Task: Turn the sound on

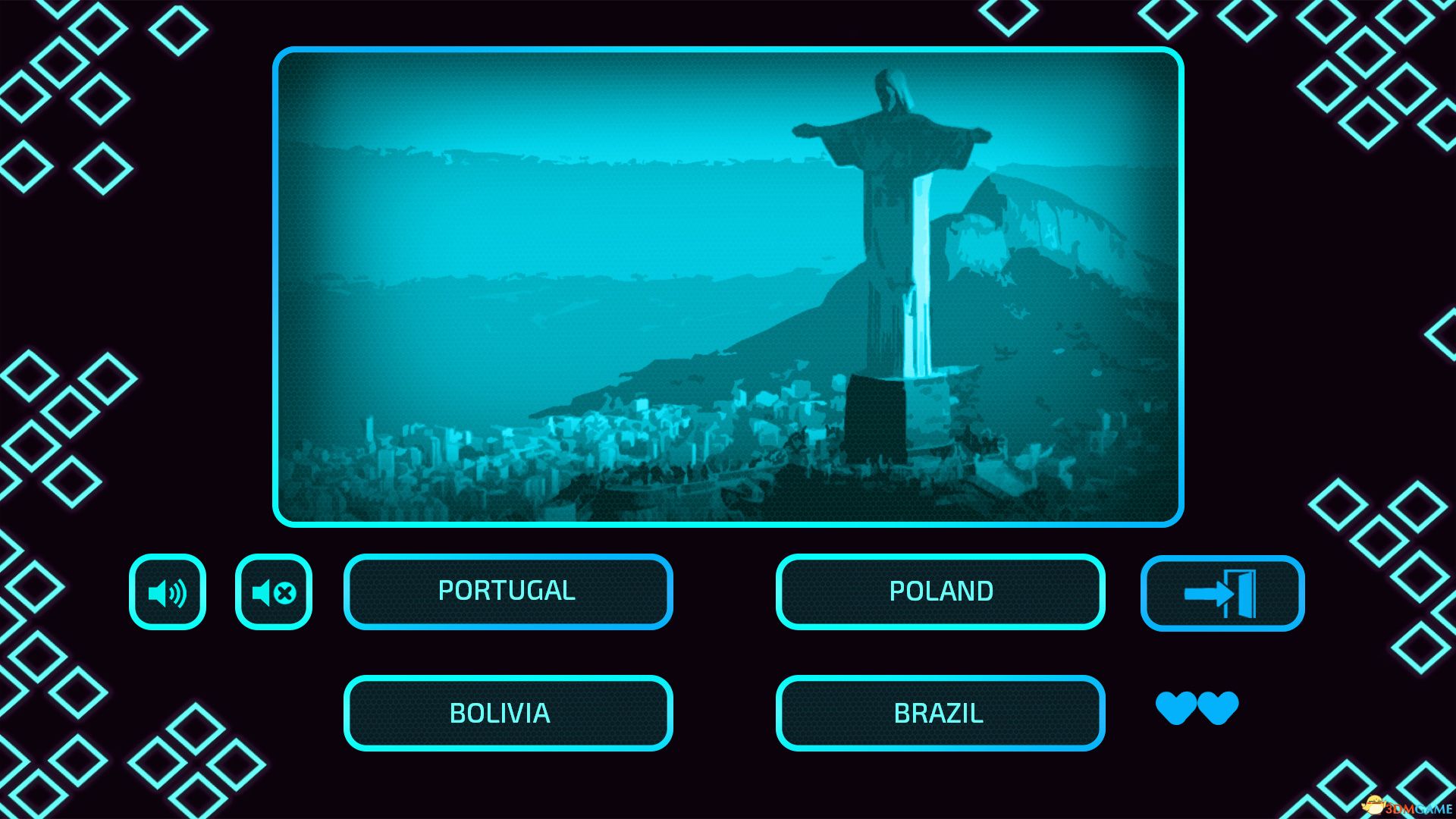Action: [168, 592]
